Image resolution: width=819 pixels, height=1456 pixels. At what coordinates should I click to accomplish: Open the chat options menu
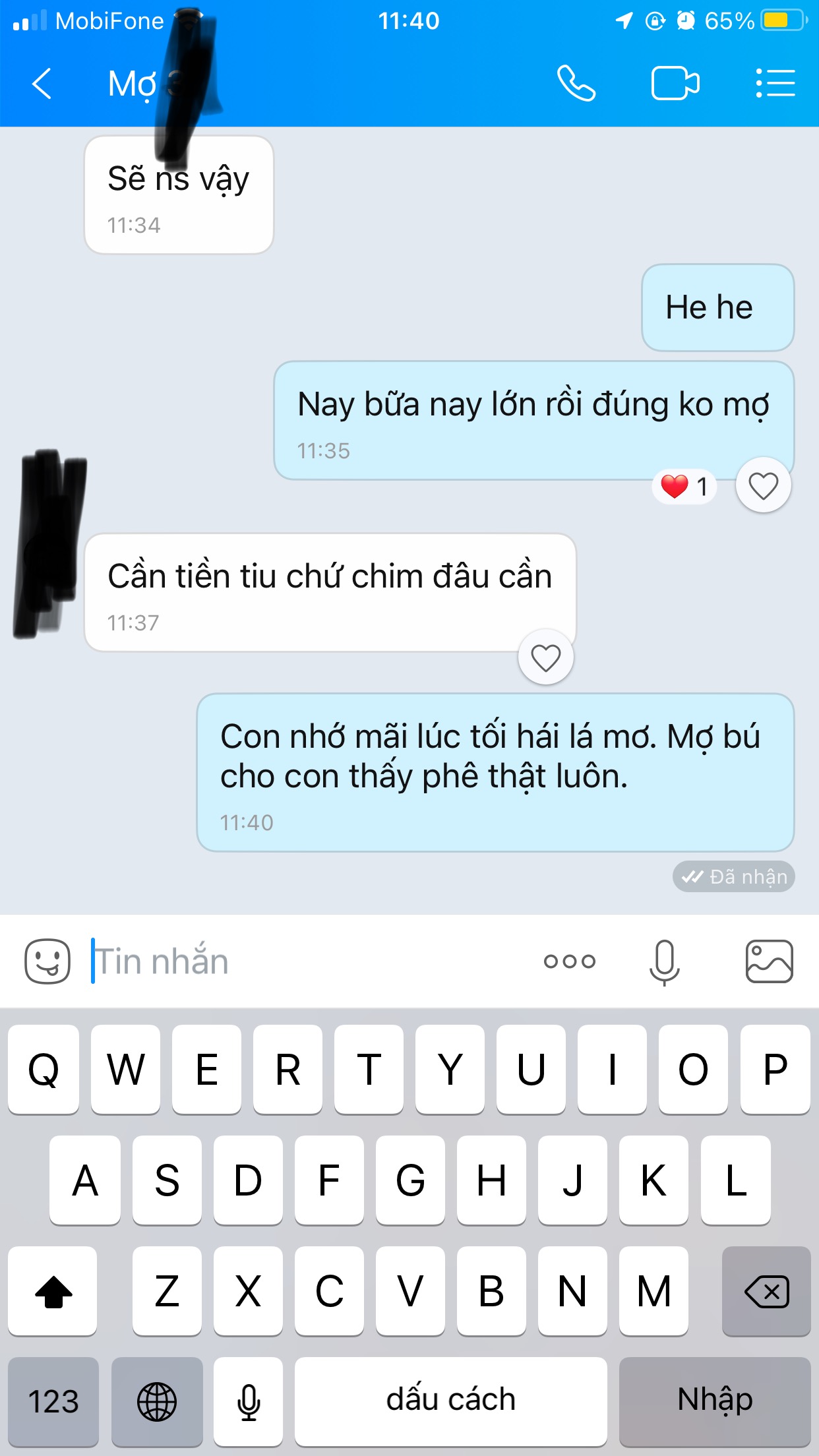click(x=775, y=84)
